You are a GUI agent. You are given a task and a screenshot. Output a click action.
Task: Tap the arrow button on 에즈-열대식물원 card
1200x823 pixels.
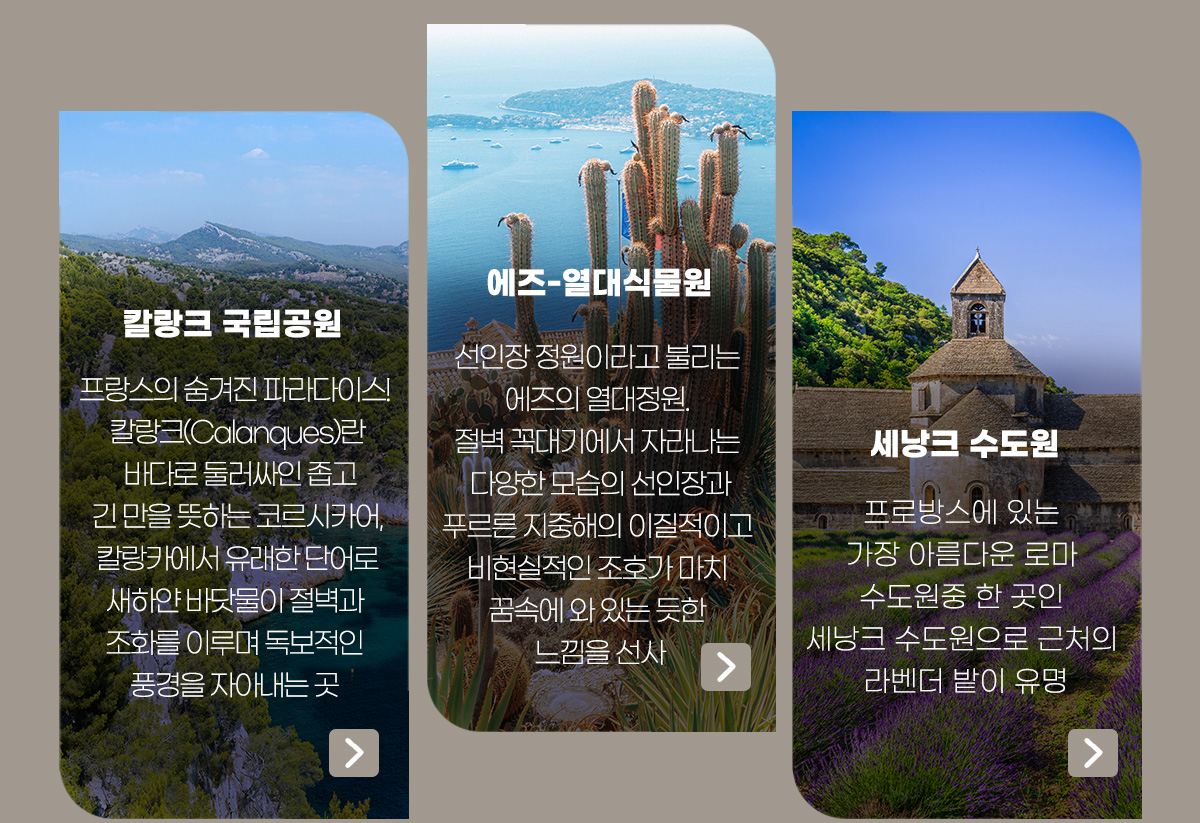tap(726, 667)
